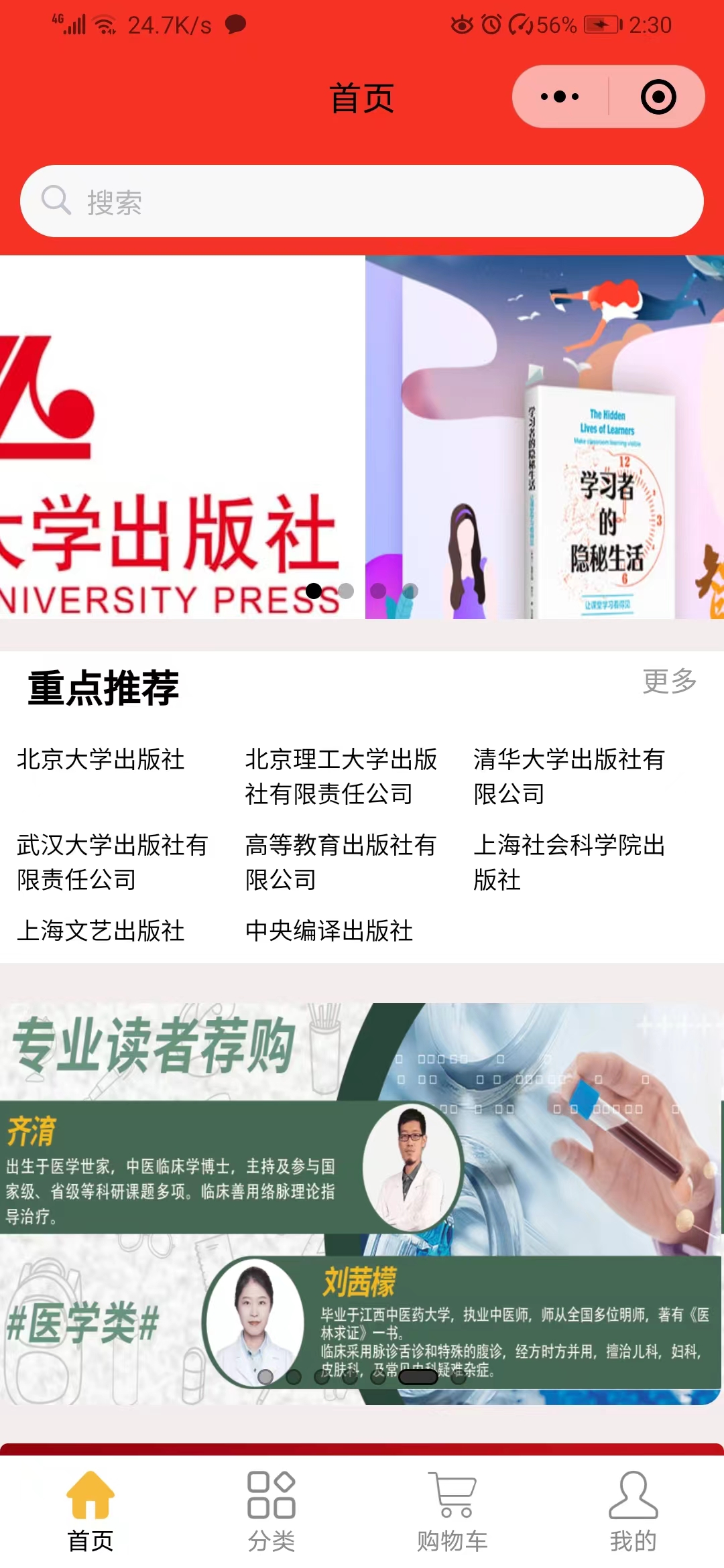Open the 专业读者荐购 medical banner
The image size is (724, 1568).
click(x=362, y=1203)
